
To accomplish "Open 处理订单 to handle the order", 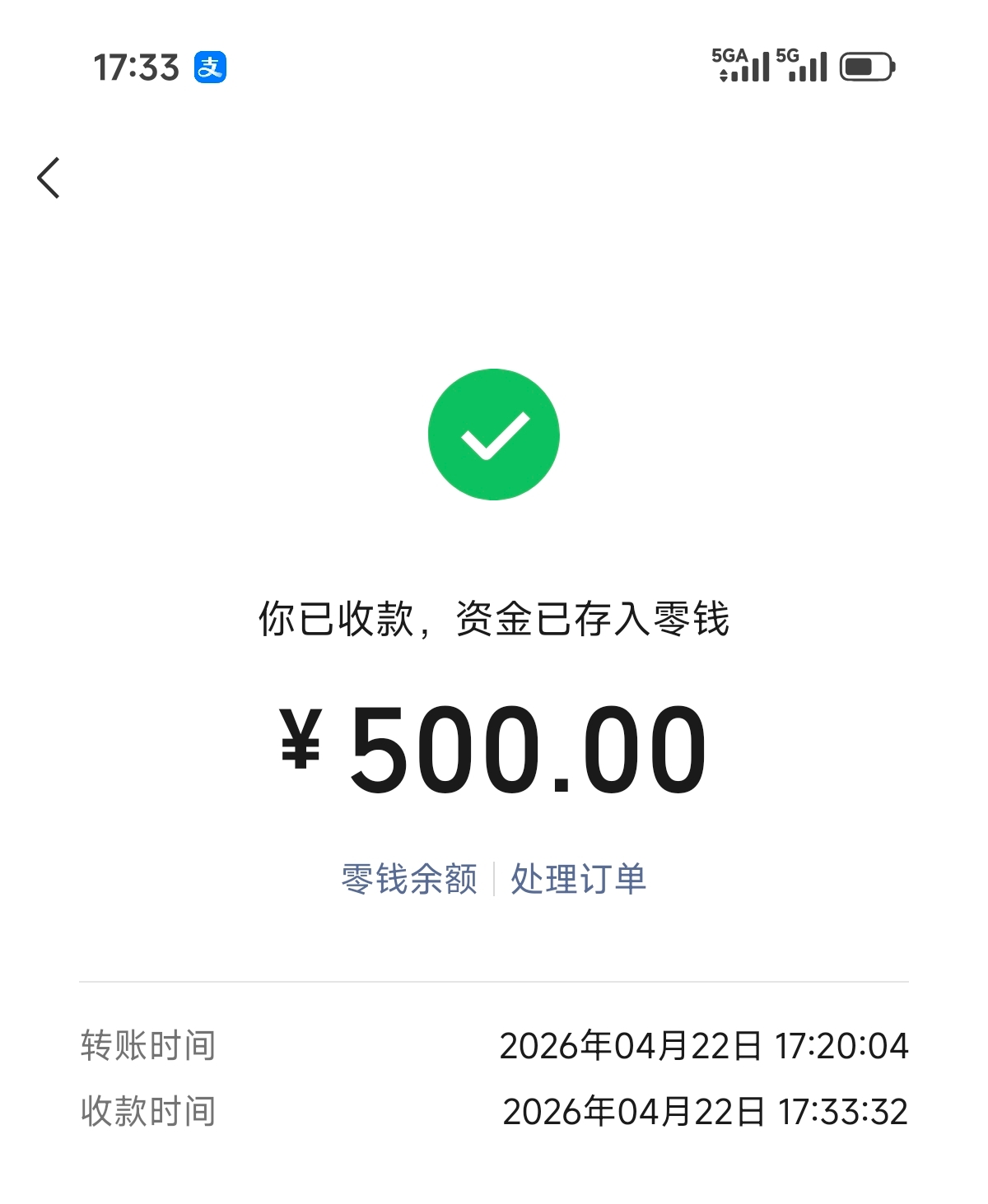I will tap(579, 878).
